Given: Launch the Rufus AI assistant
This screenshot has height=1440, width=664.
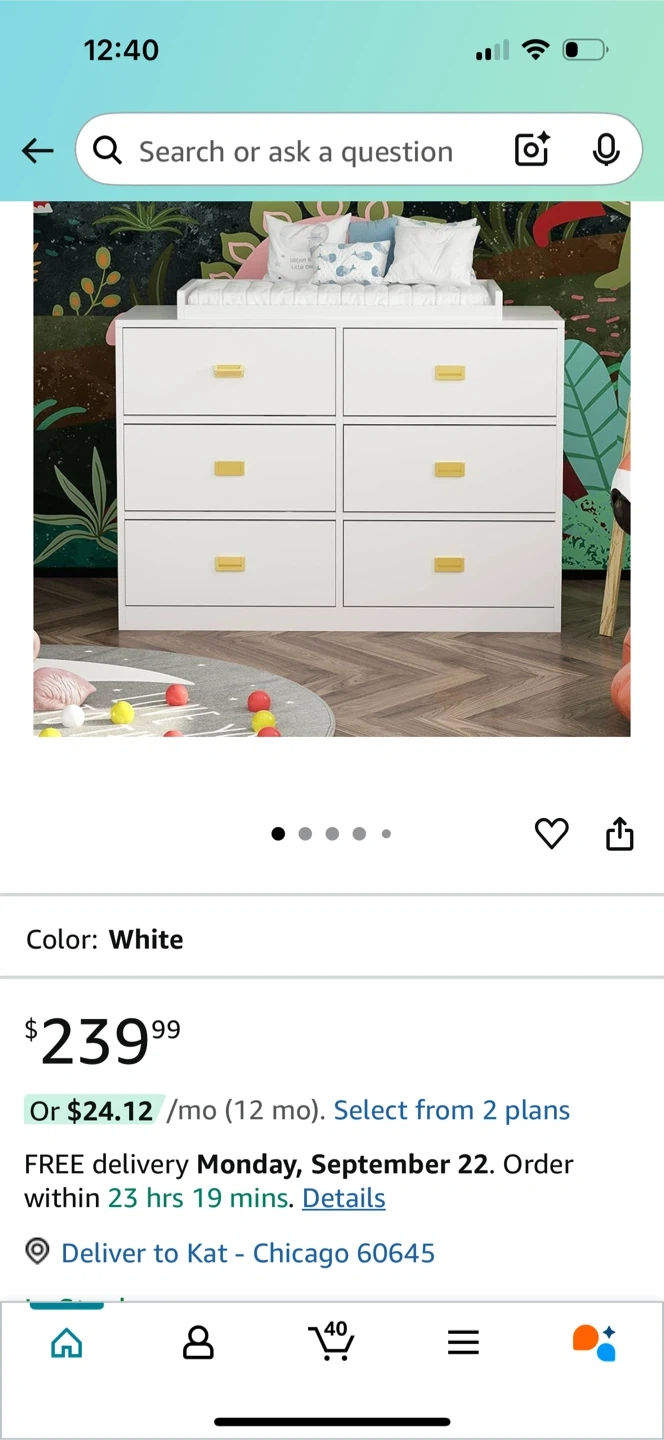Looking at the screenshot, I should tap(594, 1343).
